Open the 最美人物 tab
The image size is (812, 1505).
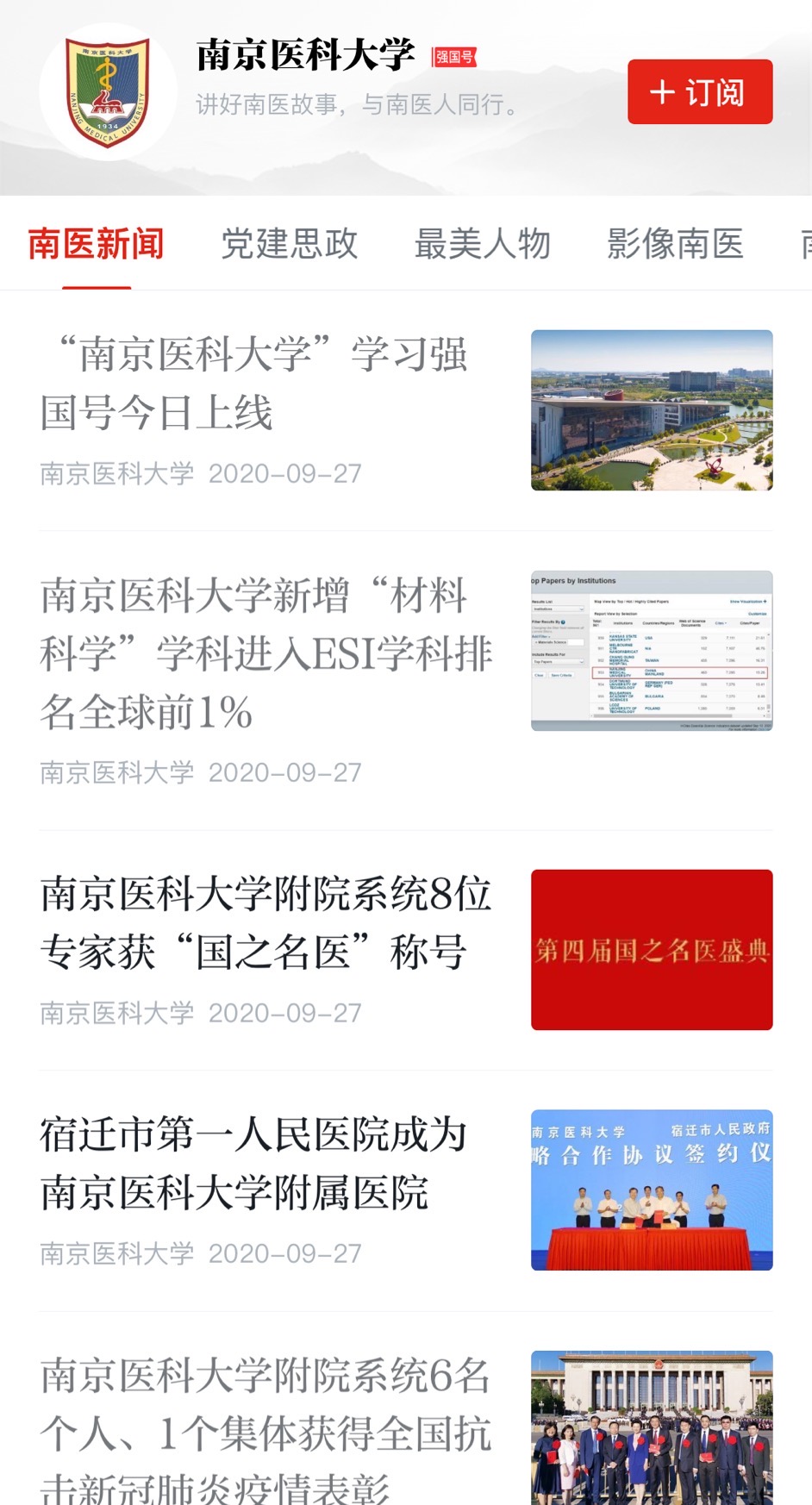click(x=483, y=244)
